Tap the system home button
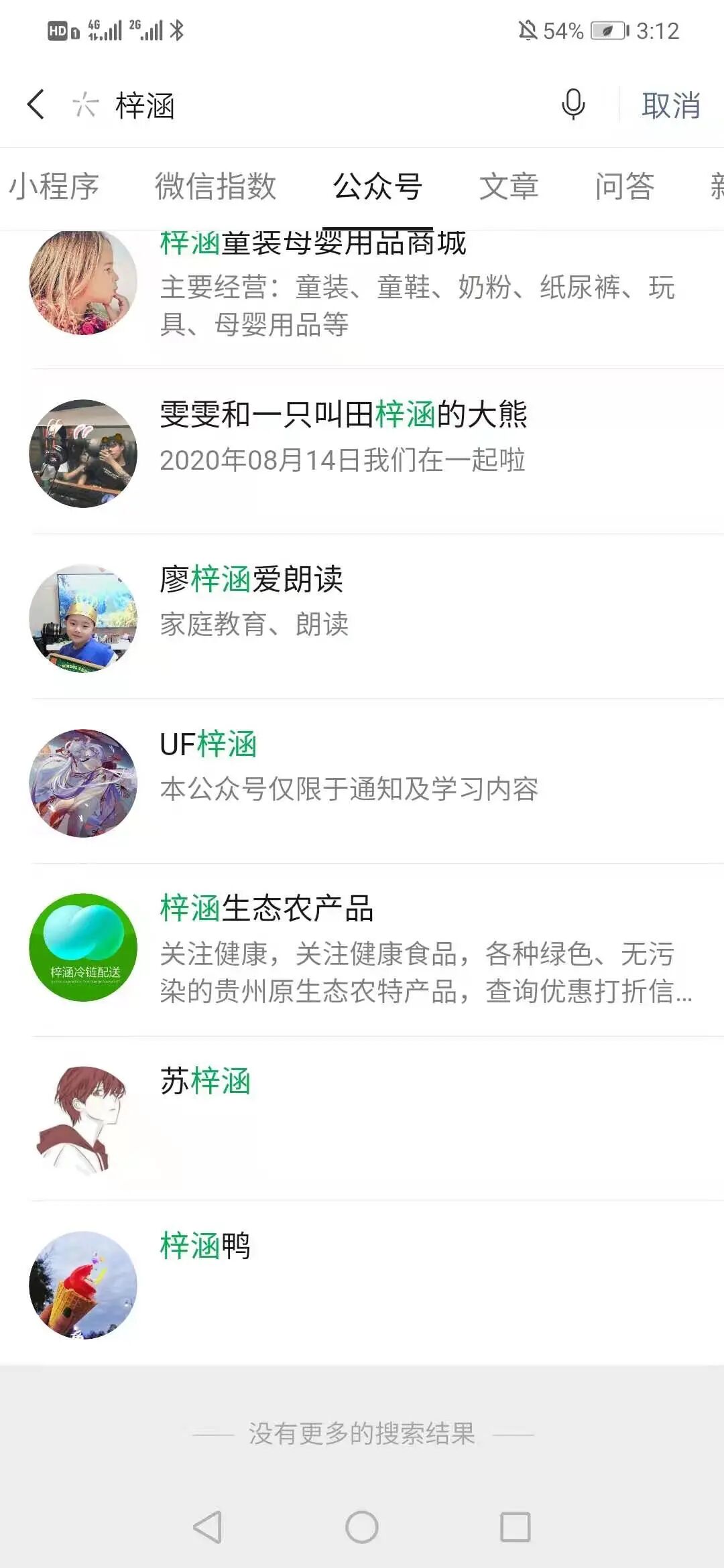Screen dimensions: 724x1568 pyautogui.click(x=362, y=1527)
